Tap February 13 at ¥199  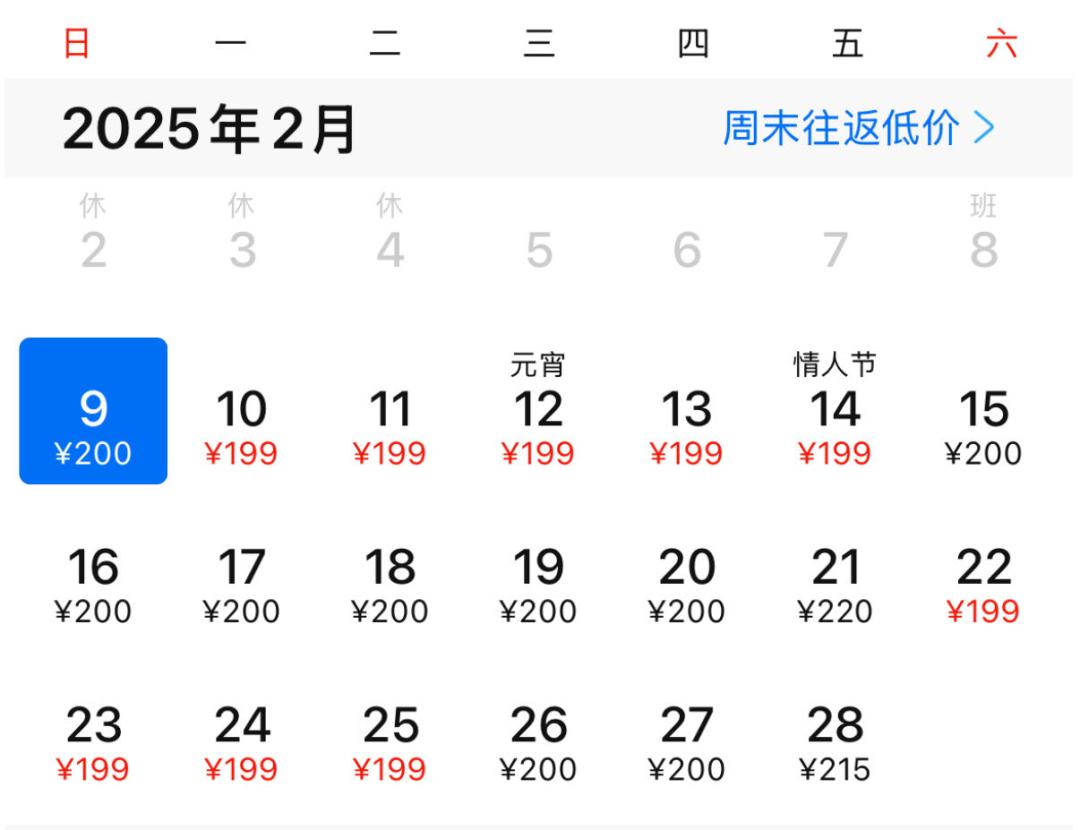[686, 427]
